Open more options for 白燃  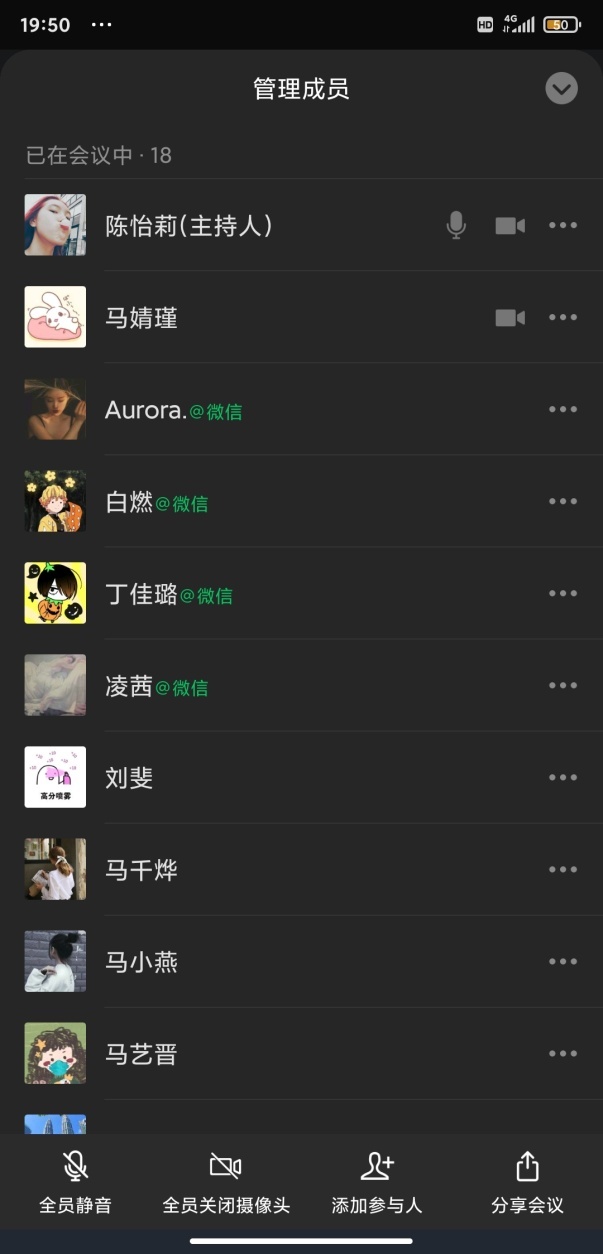point(563,502)
